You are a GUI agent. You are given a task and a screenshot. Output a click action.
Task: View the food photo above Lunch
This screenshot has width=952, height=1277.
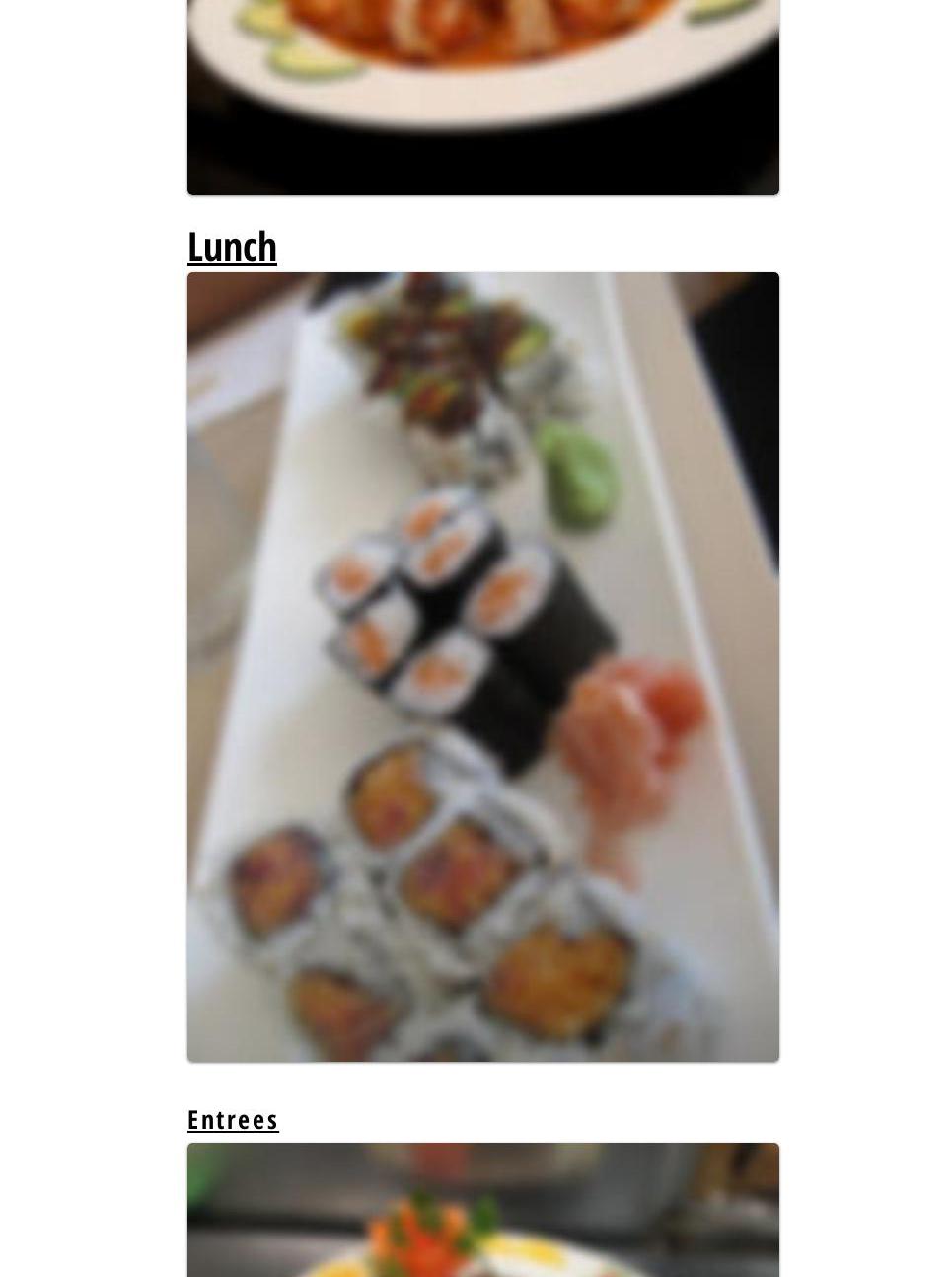click(x=482, y=96)
